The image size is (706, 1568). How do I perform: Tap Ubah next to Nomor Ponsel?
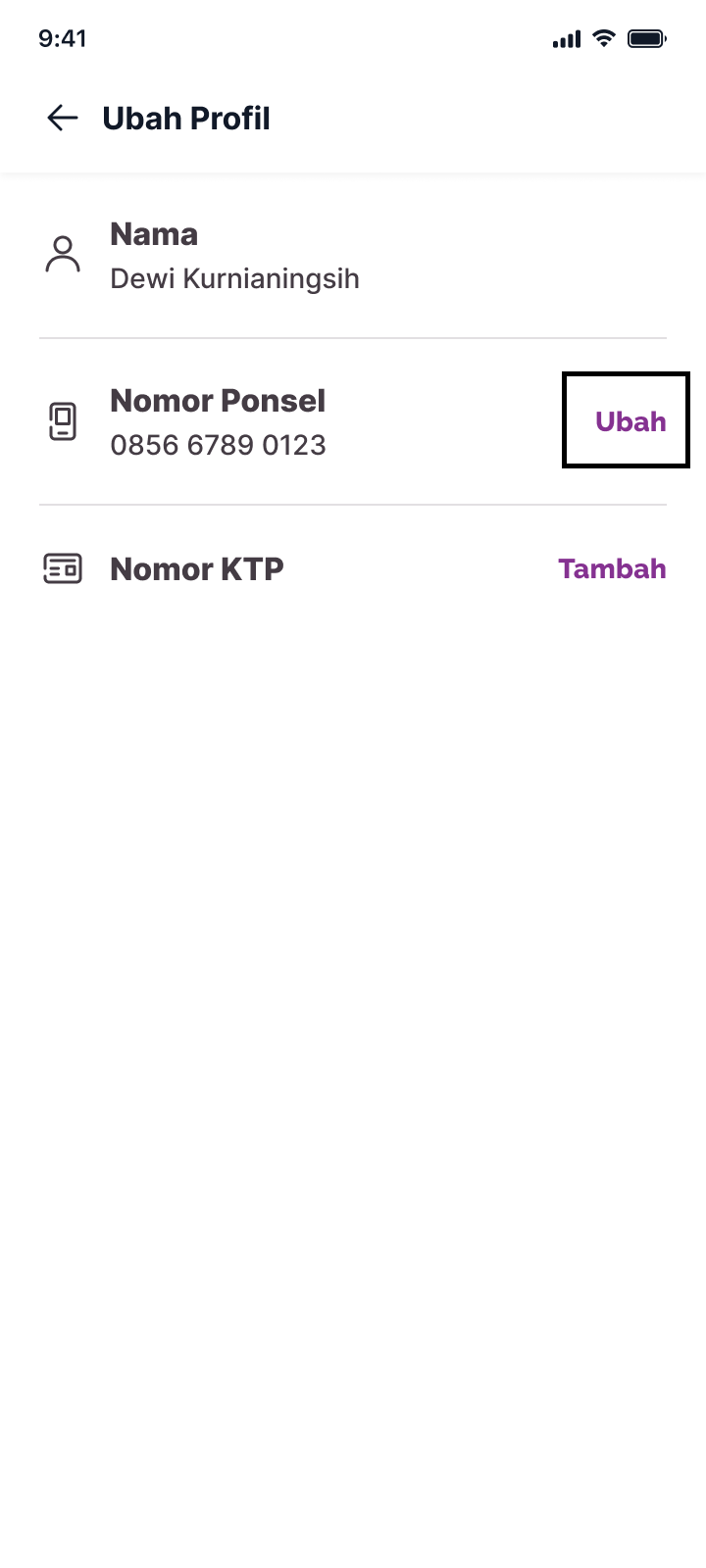pyautogui.click(x=630, y=421)
